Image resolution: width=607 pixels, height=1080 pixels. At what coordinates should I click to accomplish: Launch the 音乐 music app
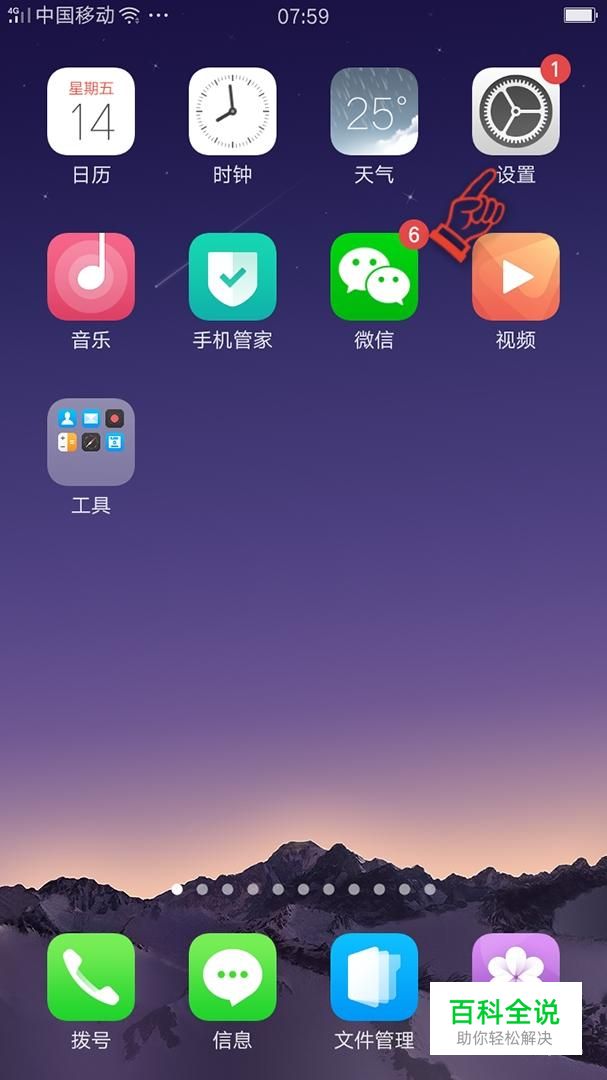(x=91, y=277)
